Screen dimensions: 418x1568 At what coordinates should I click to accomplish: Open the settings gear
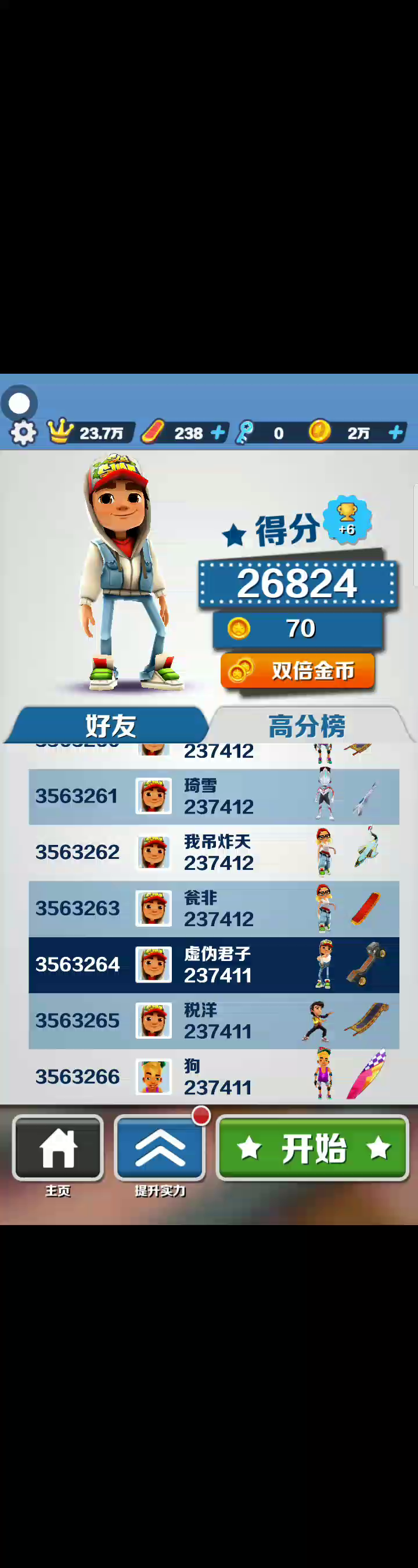tap(23, 433)
